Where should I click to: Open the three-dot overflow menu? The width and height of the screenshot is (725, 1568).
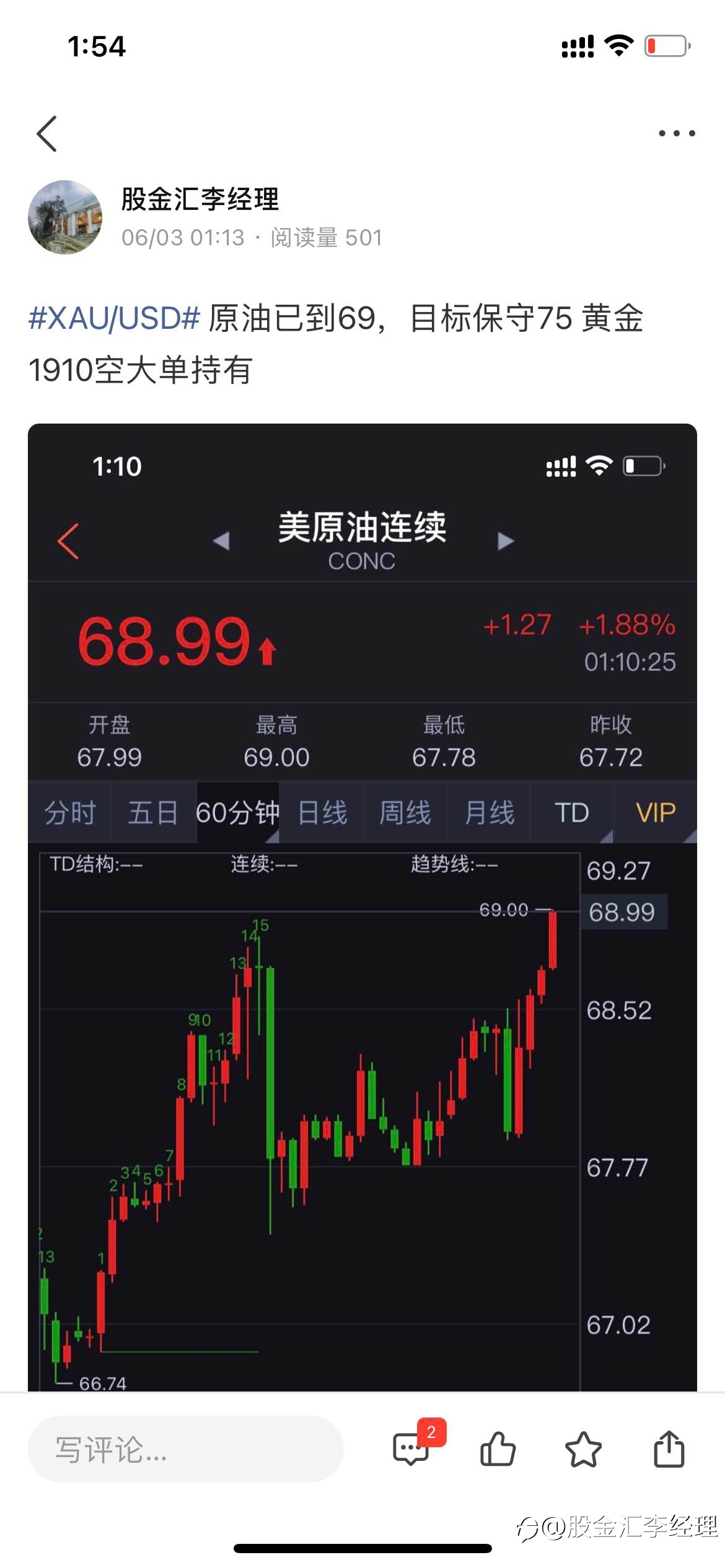(x=677, y=133)
